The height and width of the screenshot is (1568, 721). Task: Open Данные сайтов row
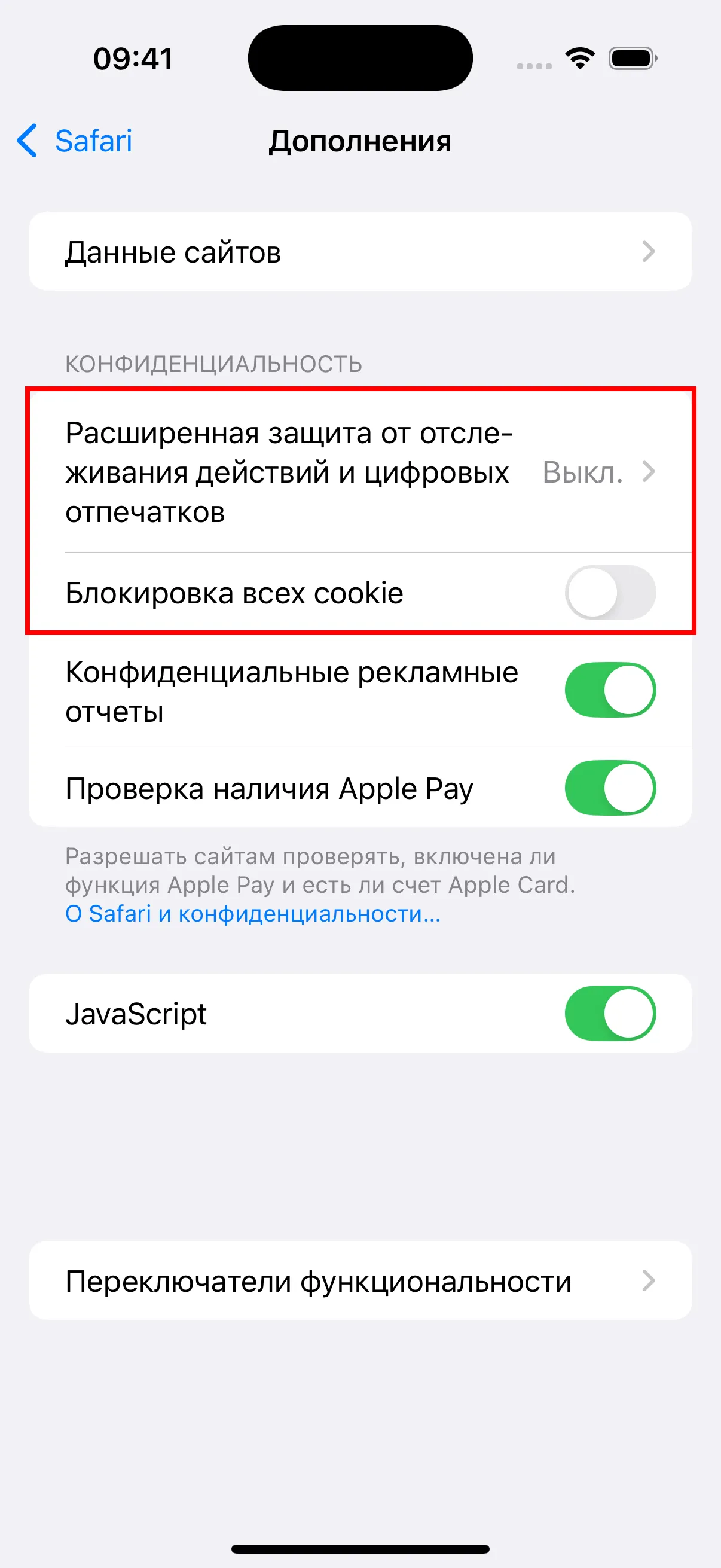point(359,251)
